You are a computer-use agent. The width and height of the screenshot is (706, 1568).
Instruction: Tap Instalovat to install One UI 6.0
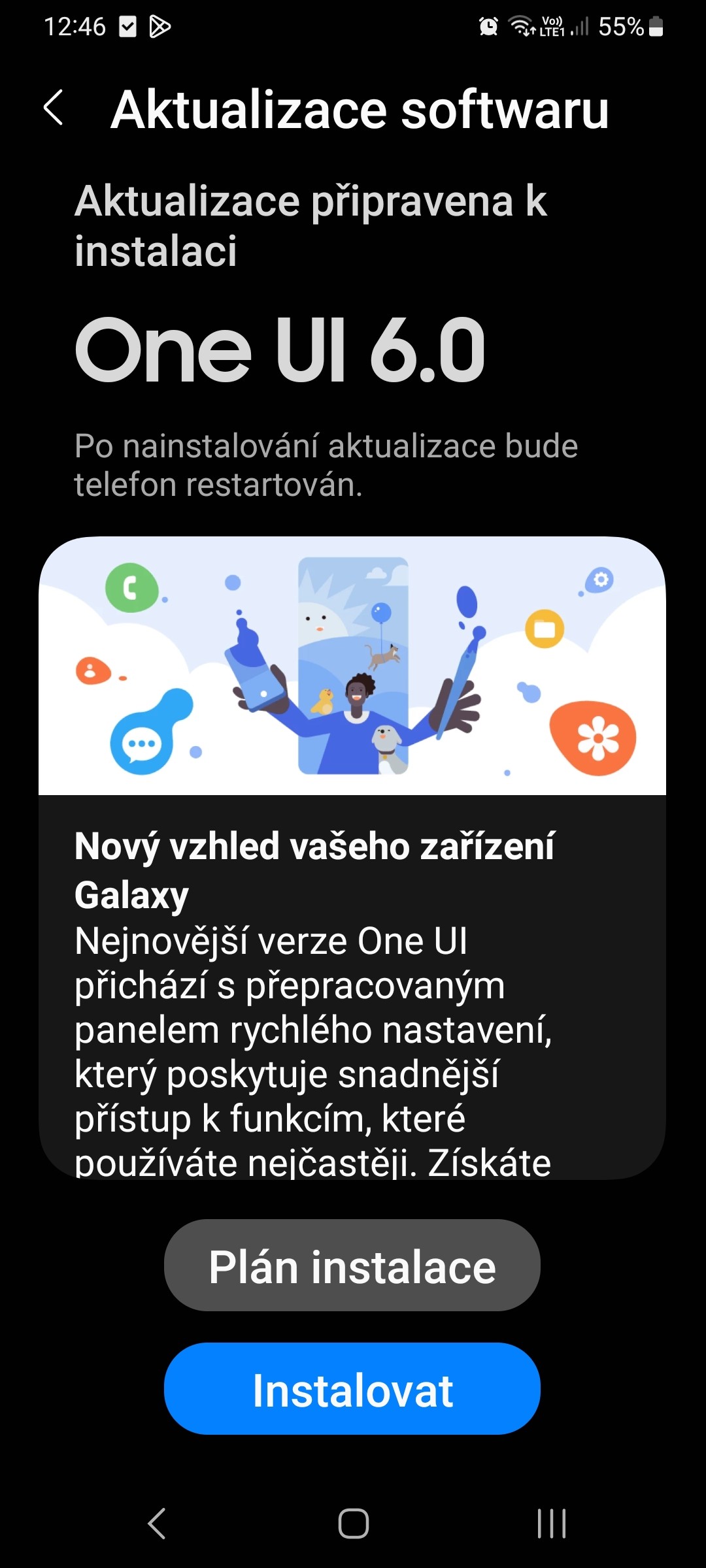click(x=352, y=1389)
